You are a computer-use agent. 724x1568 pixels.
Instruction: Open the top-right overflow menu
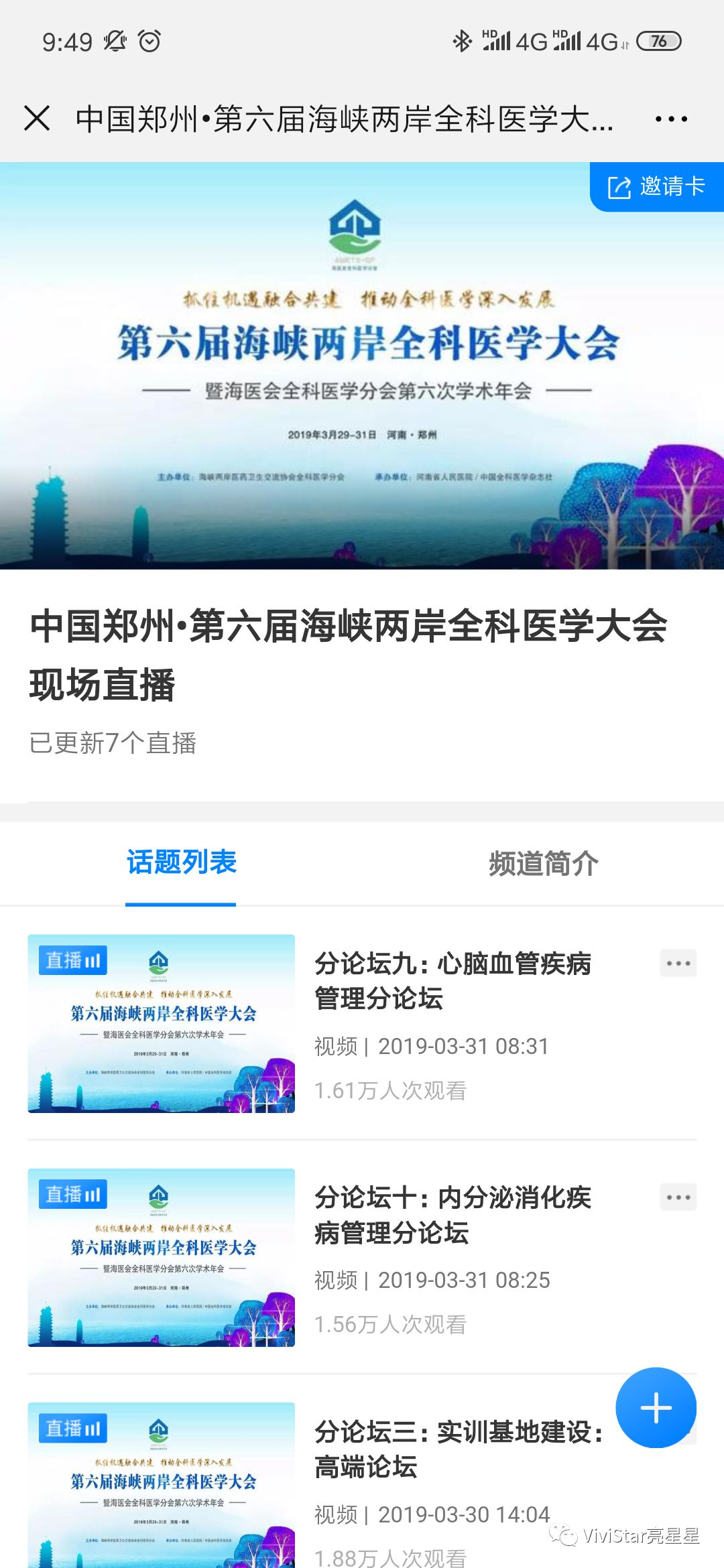click(671, 119)
